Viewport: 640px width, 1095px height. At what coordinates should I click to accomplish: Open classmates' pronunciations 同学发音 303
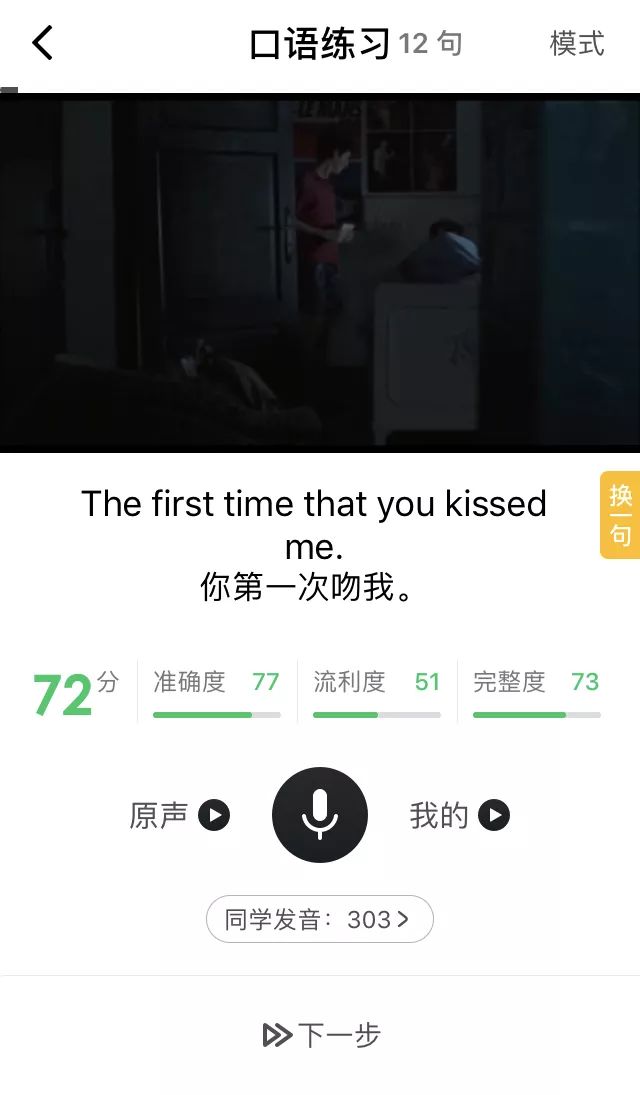pos(320,919)
